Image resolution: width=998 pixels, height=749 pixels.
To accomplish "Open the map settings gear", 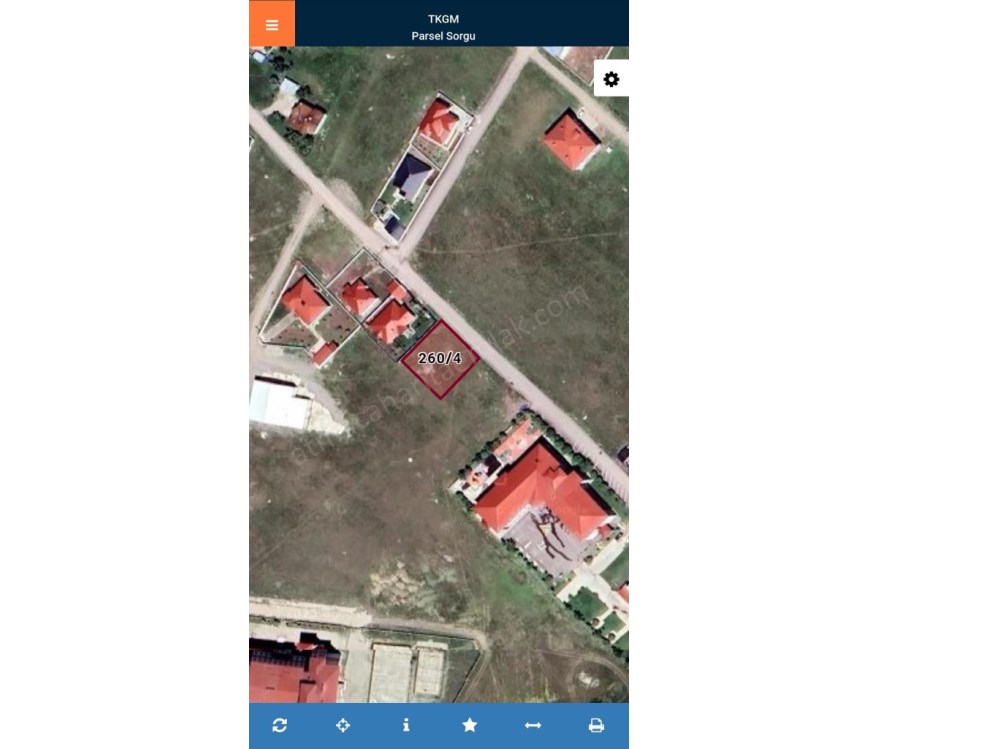I will (611, 79).
